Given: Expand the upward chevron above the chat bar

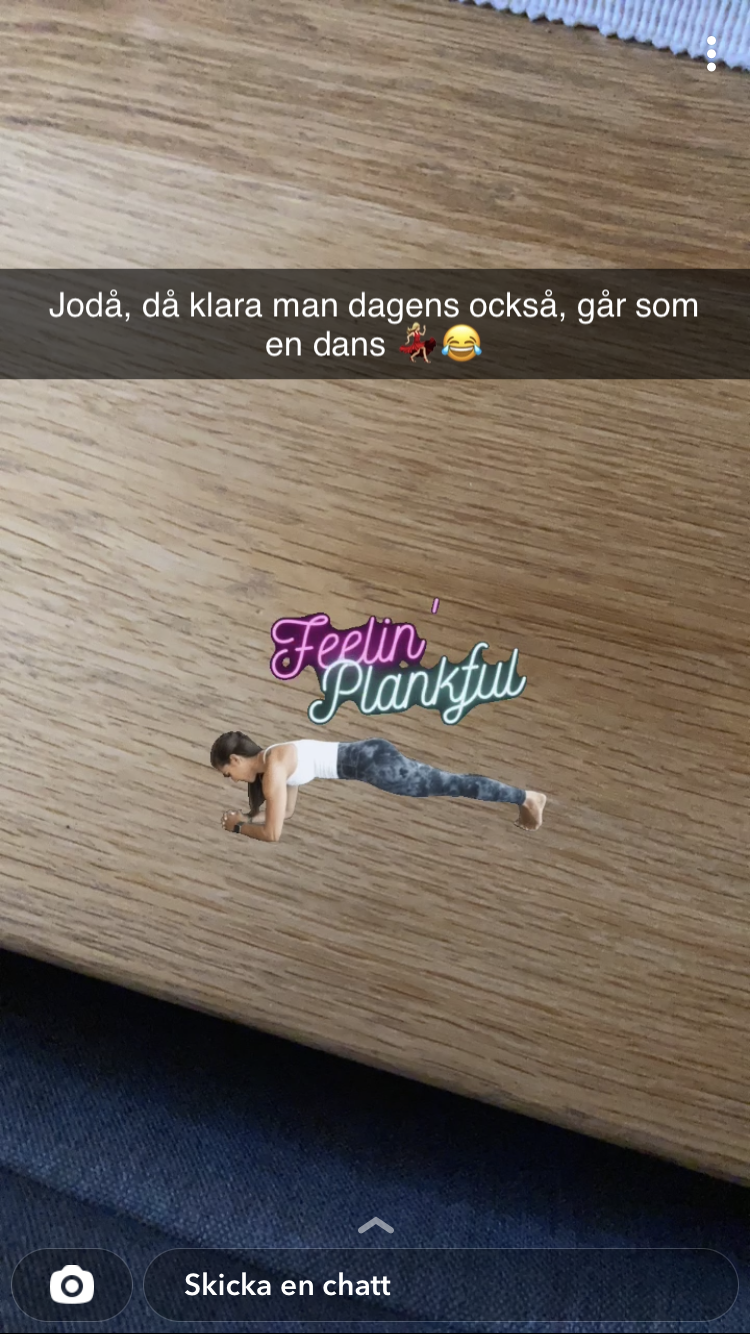Looking at the screenshot, I should 375,1226.
